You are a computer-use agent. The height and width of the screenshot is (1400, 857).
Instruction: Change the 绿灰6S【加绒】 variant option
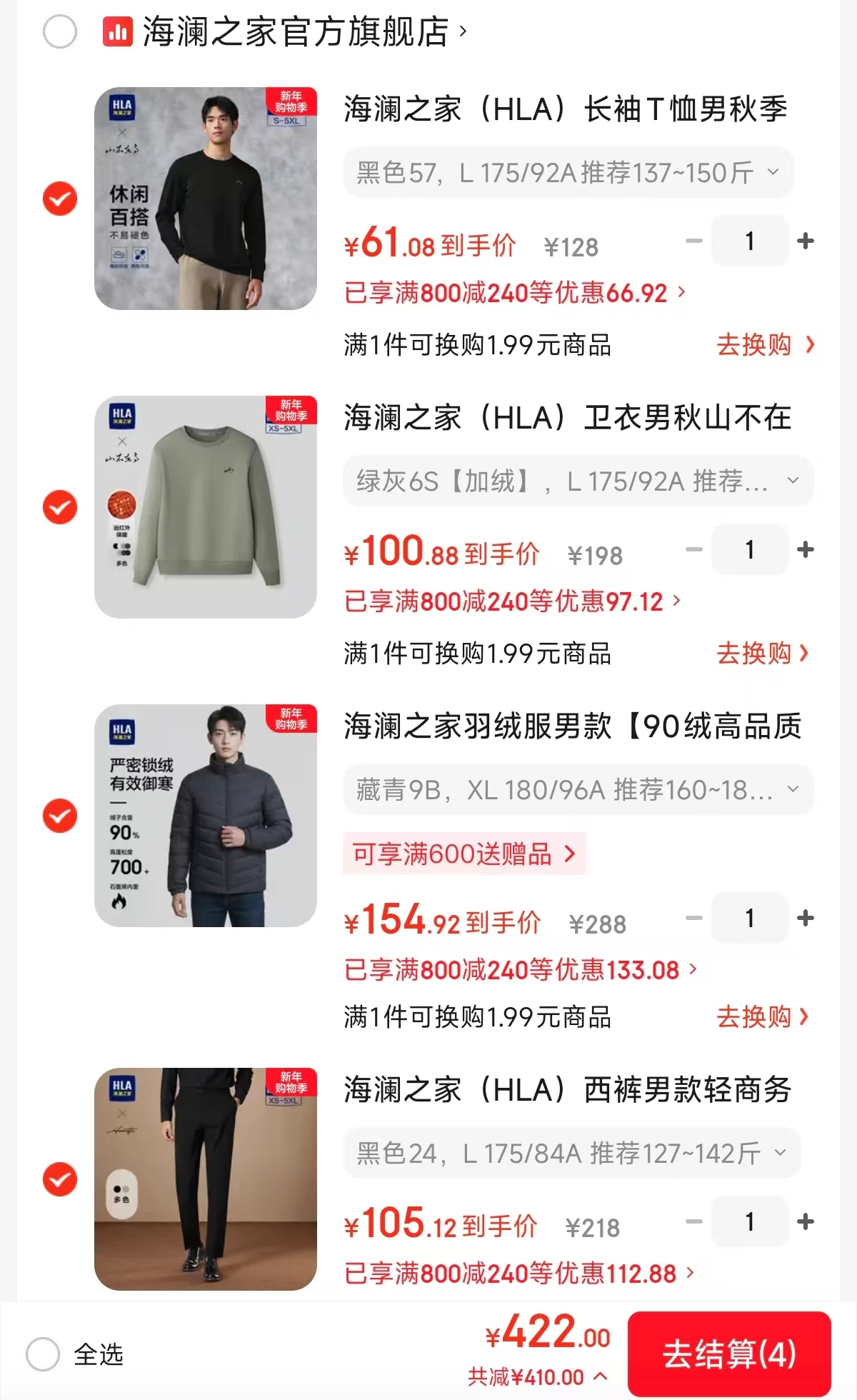click(x=577, y=481)
